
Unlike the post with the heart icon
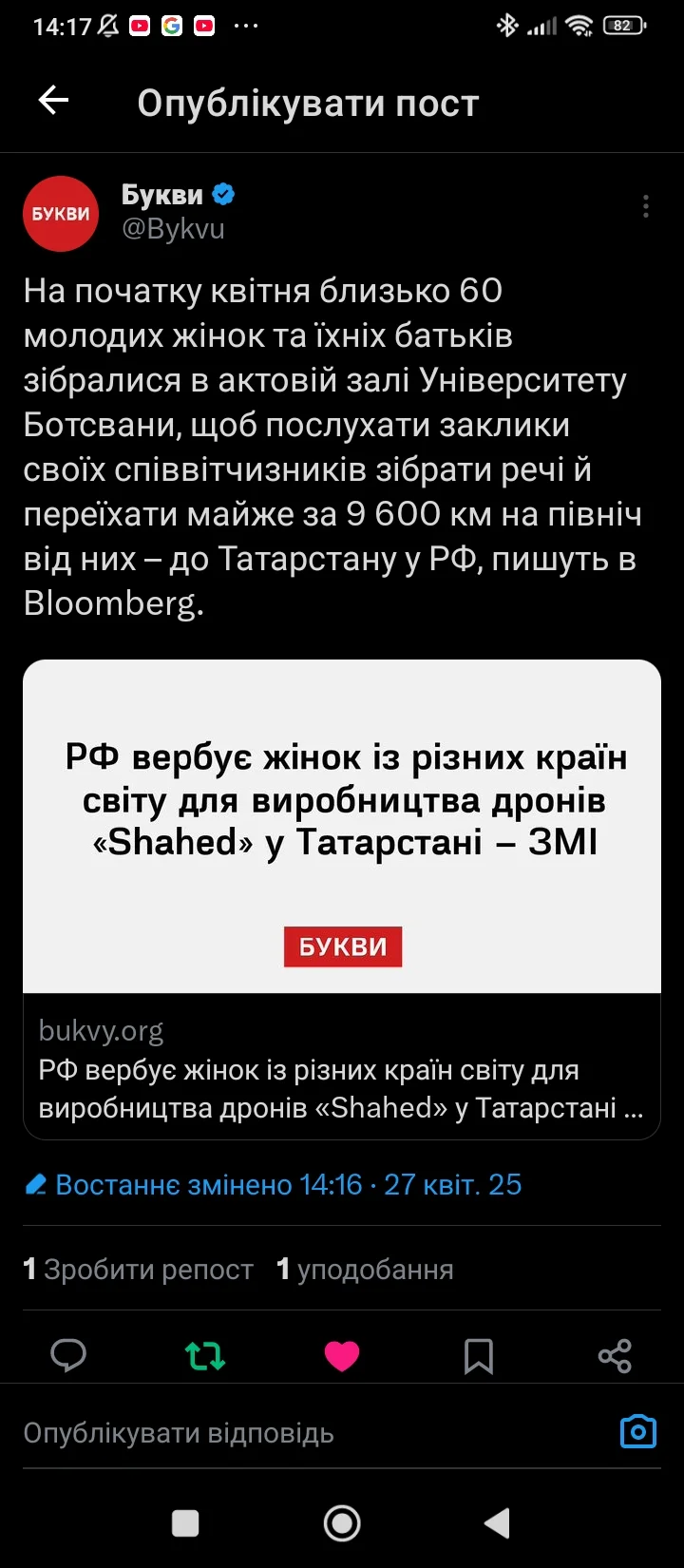coord(342,1355)
